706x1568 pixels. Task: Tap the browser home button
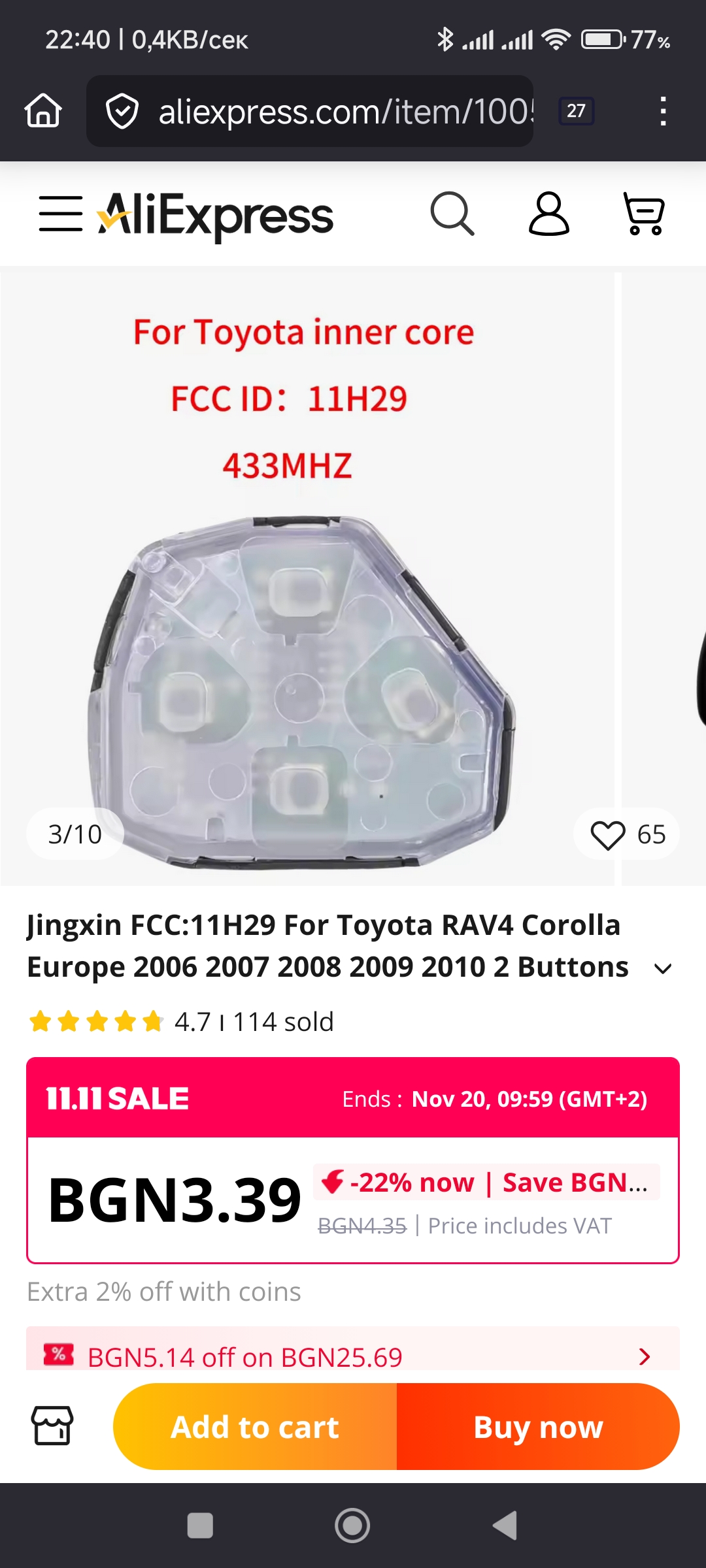(x=43, y=111)
